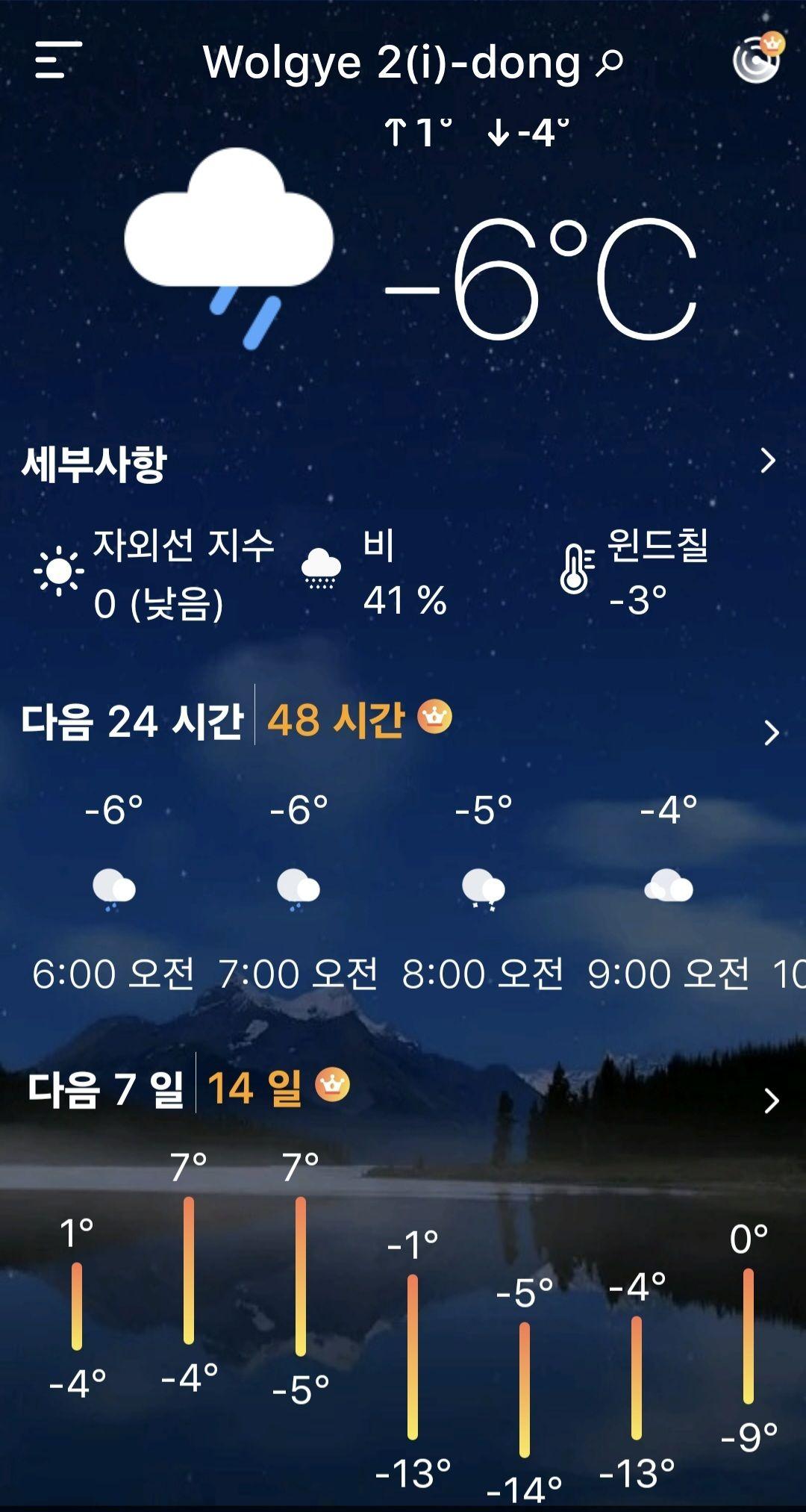The height and width of the screenshot is (1512, 806).
Task: Open hourly forecast chevron arrow
Action: [771, 732]
